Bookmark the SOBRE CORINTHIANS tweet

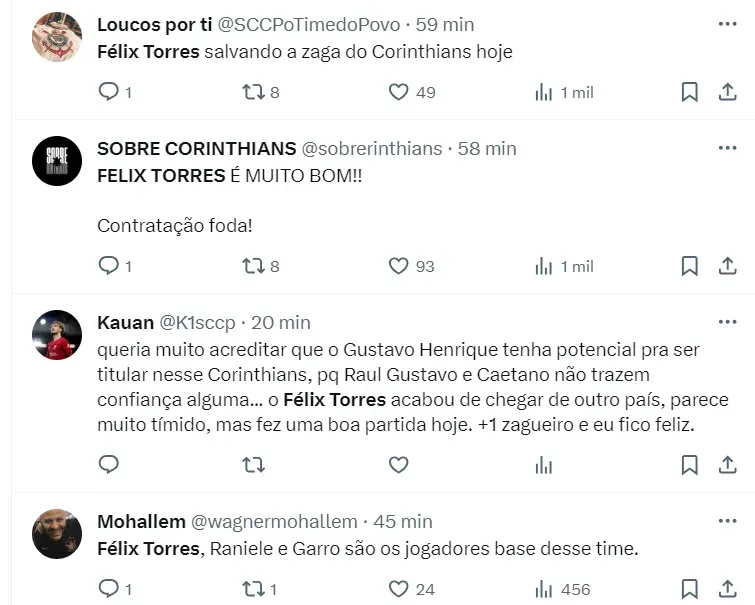pyautogui.click(x=689, y=266)
